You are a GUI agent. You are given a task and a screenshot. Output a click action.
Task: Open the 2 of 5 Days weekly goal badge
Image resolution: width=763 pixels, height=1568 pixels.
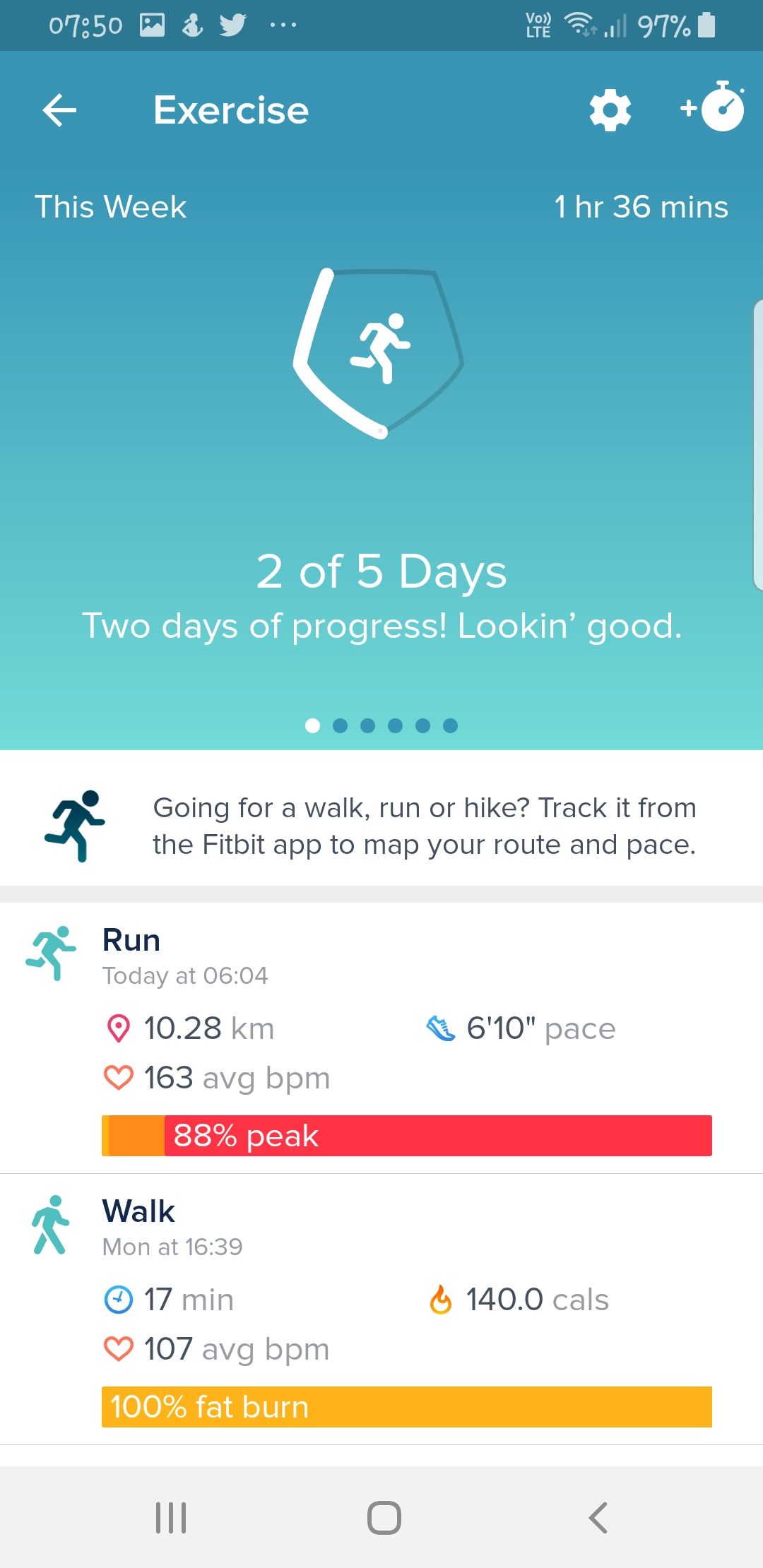click(x=379, y=353)
